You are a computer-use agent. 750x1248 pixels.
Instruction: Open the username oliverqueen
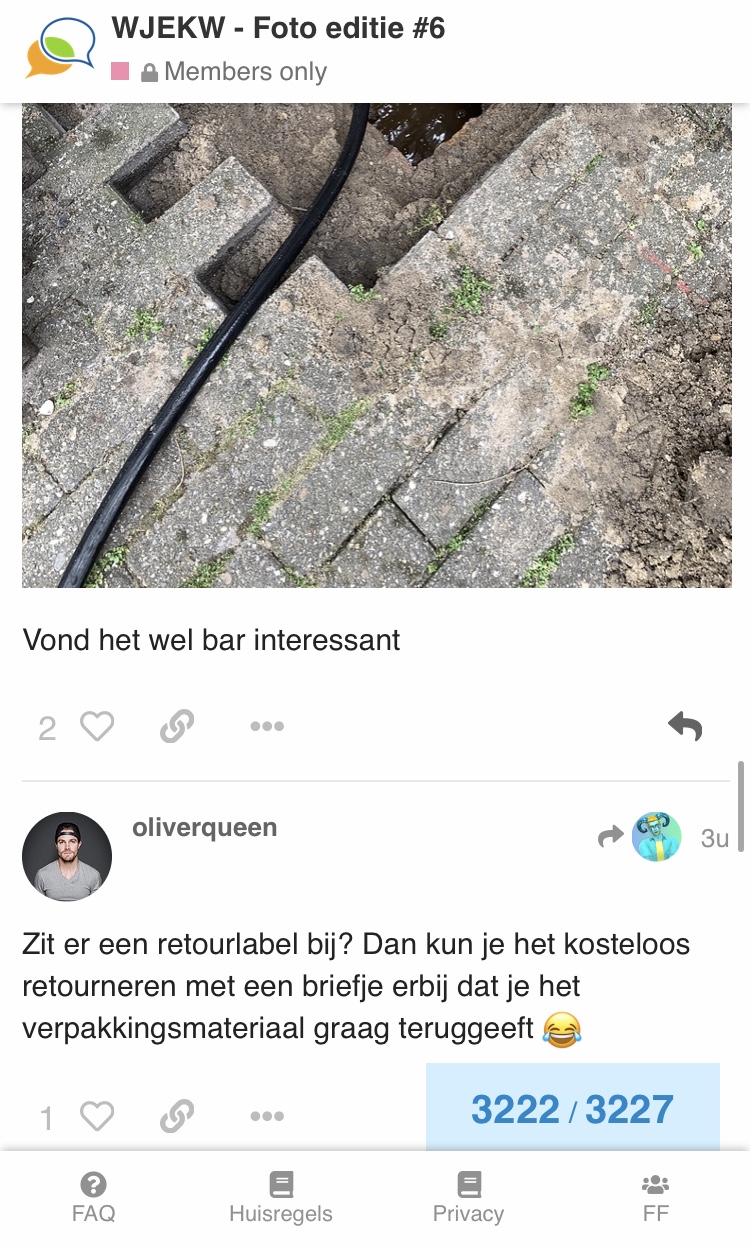[205, 828]
